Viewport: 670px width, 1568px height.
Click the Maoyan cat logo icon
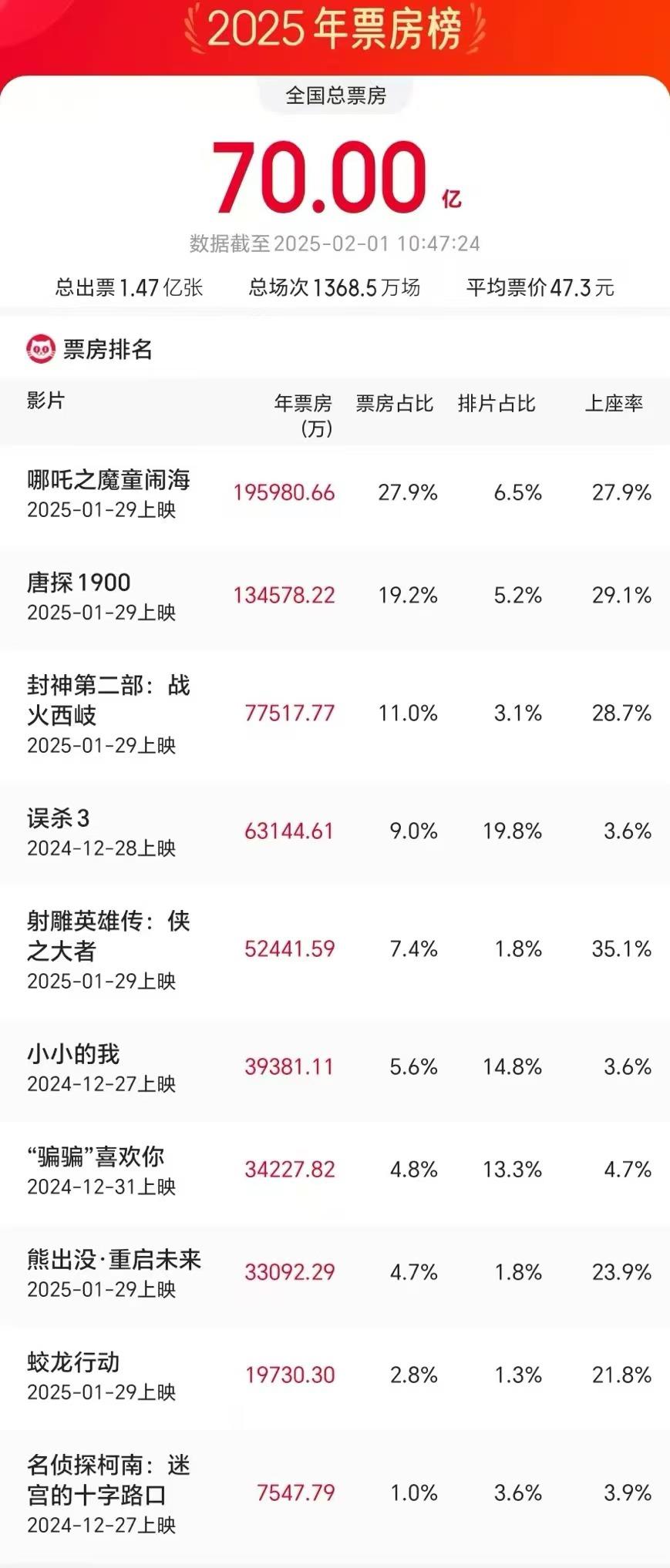coord(40,348)
